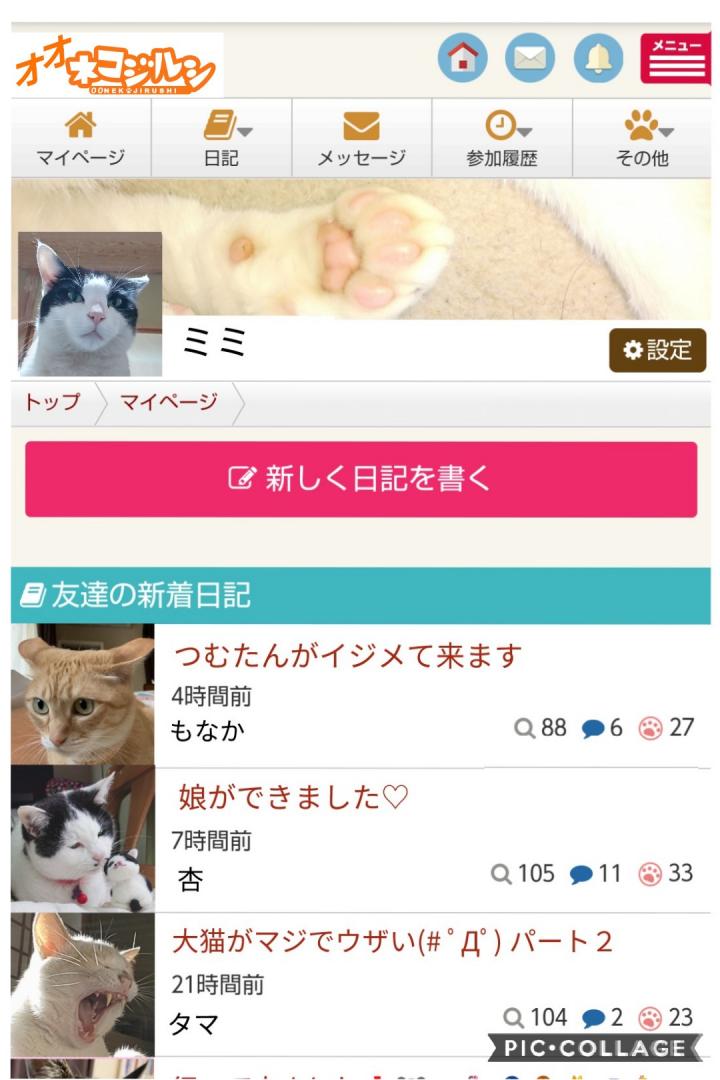Screen dimensions: 720x1080
Task: Open the diary 娘ができました♡
Action: (x=294, y=798)
